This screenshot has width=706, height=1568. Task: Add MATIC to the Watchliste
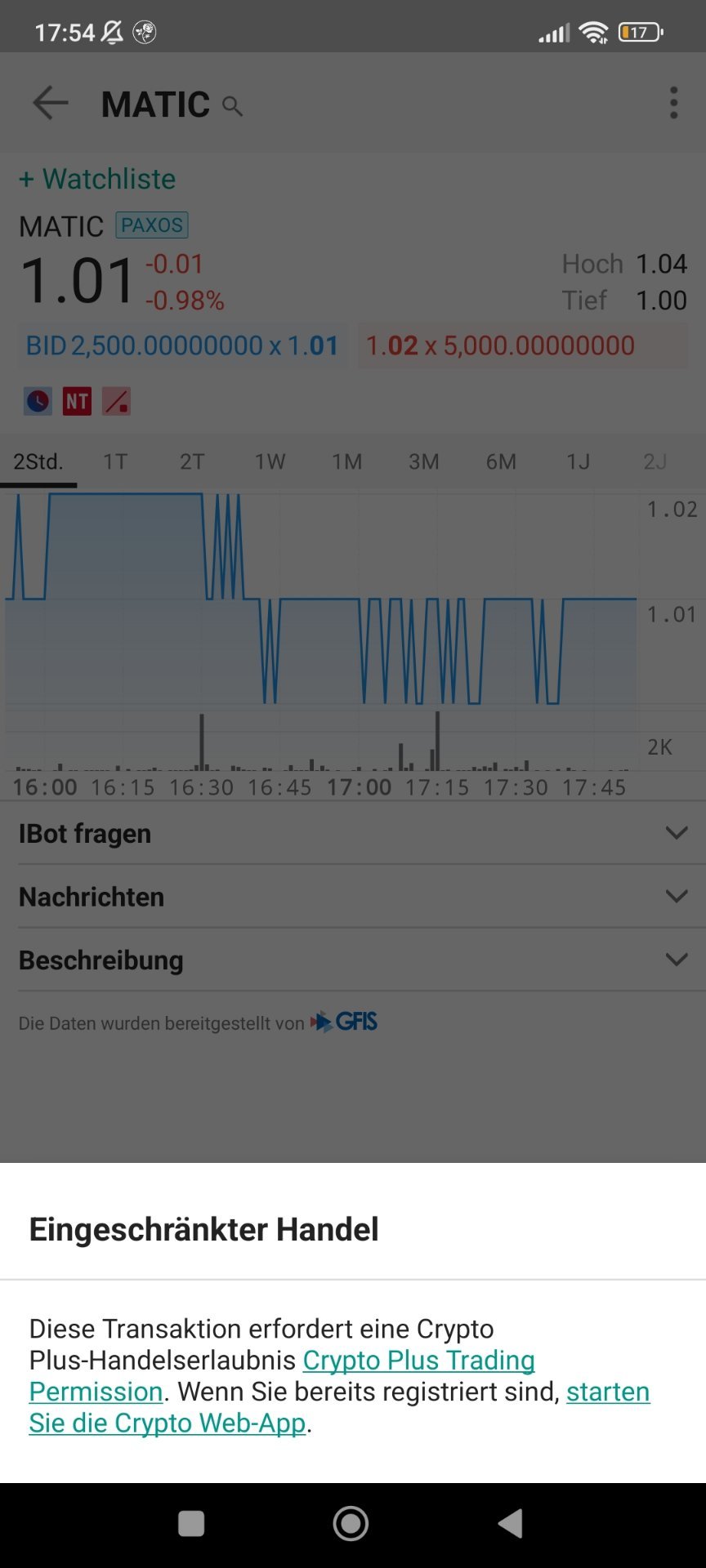pyautogui.click(x=97, y=179)
